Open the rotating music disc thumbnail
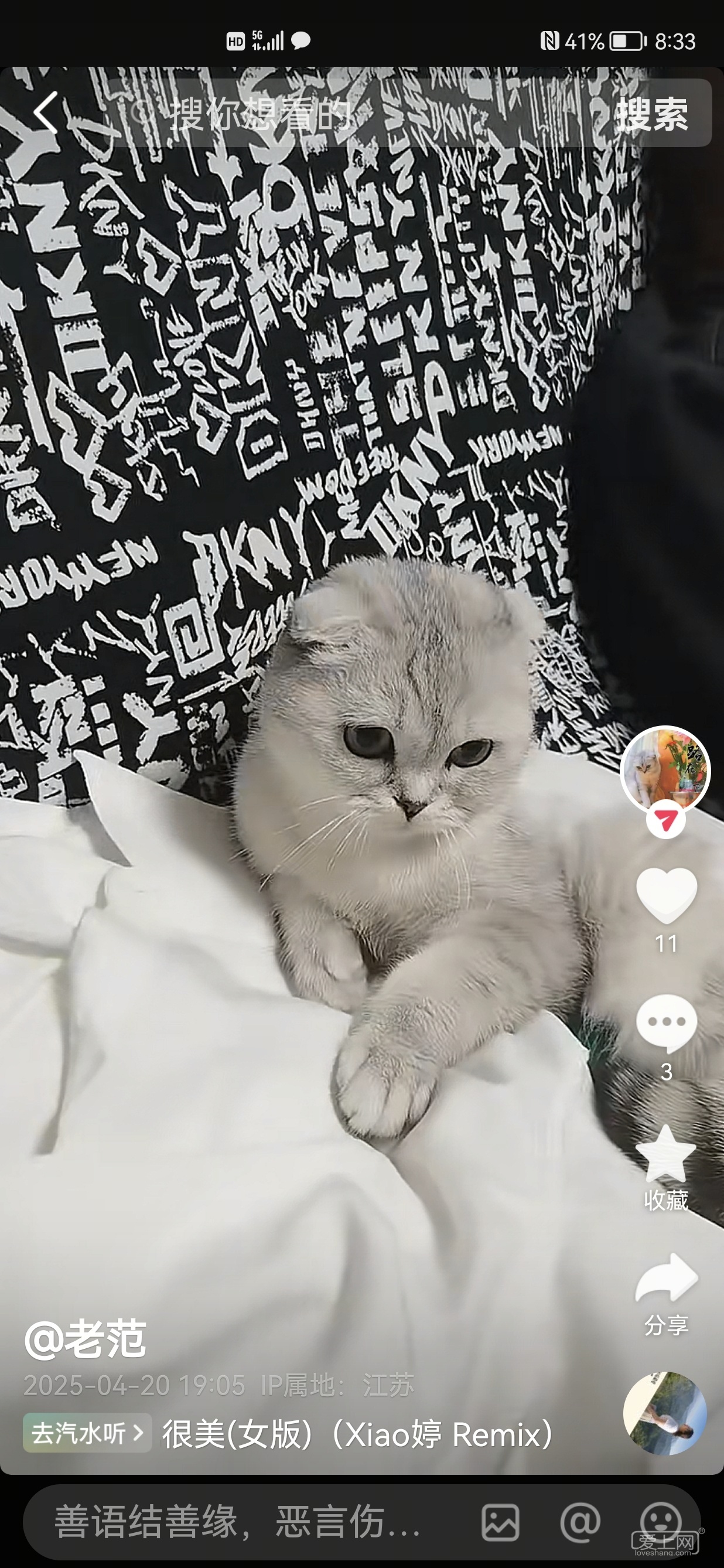 (664, 1413)
